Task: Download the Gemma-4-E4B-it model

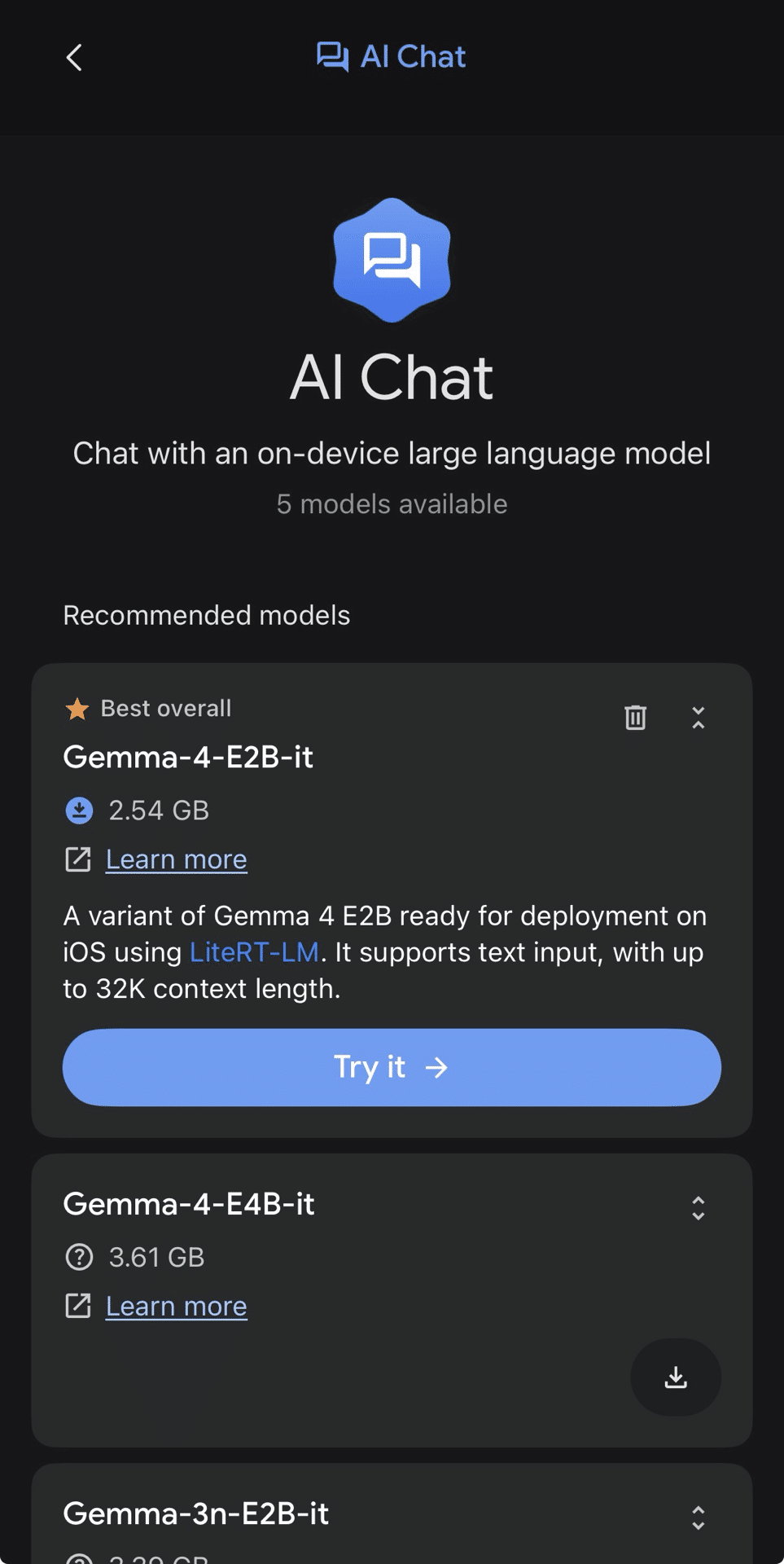Action: coord(675,1377)
